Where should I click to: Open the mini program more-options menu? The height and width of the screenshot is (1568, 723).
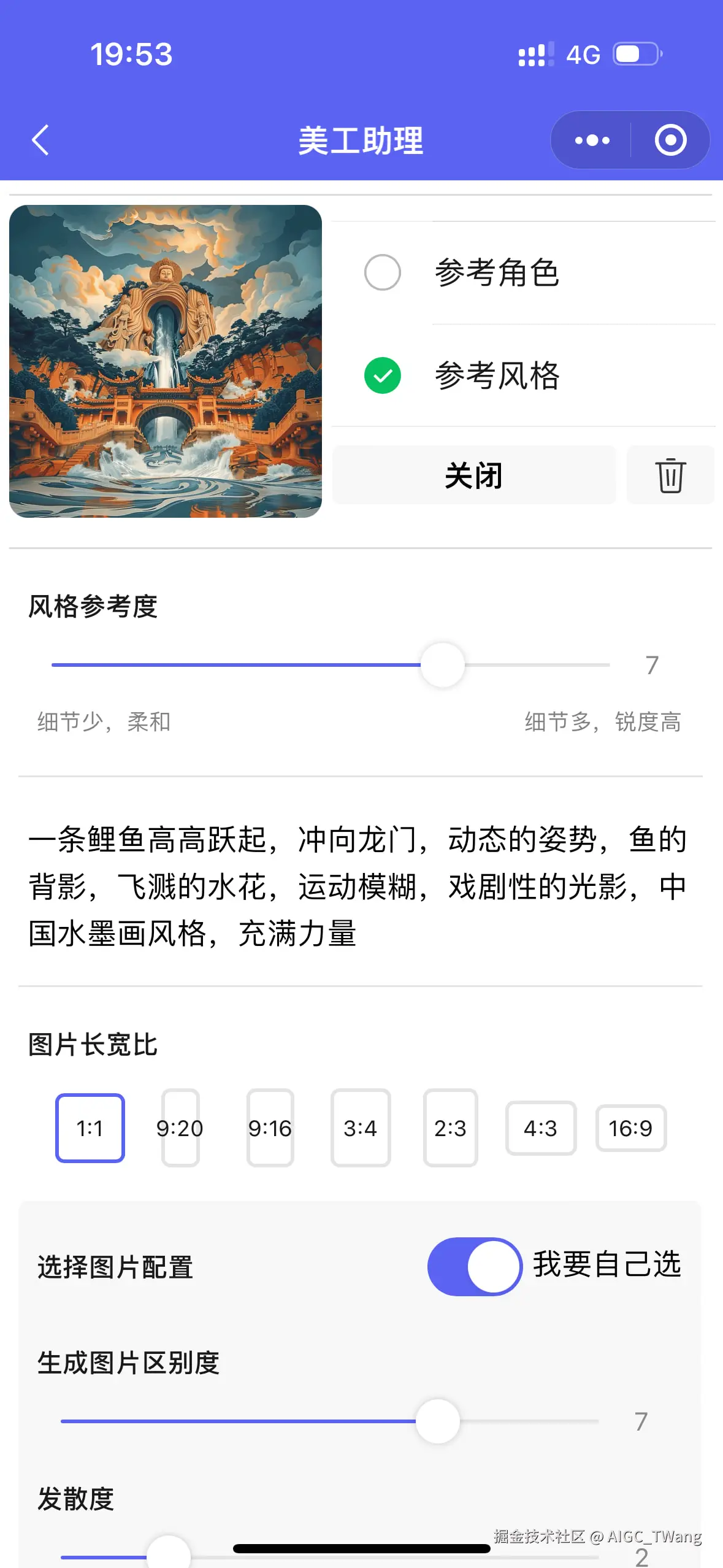[592, 140]
